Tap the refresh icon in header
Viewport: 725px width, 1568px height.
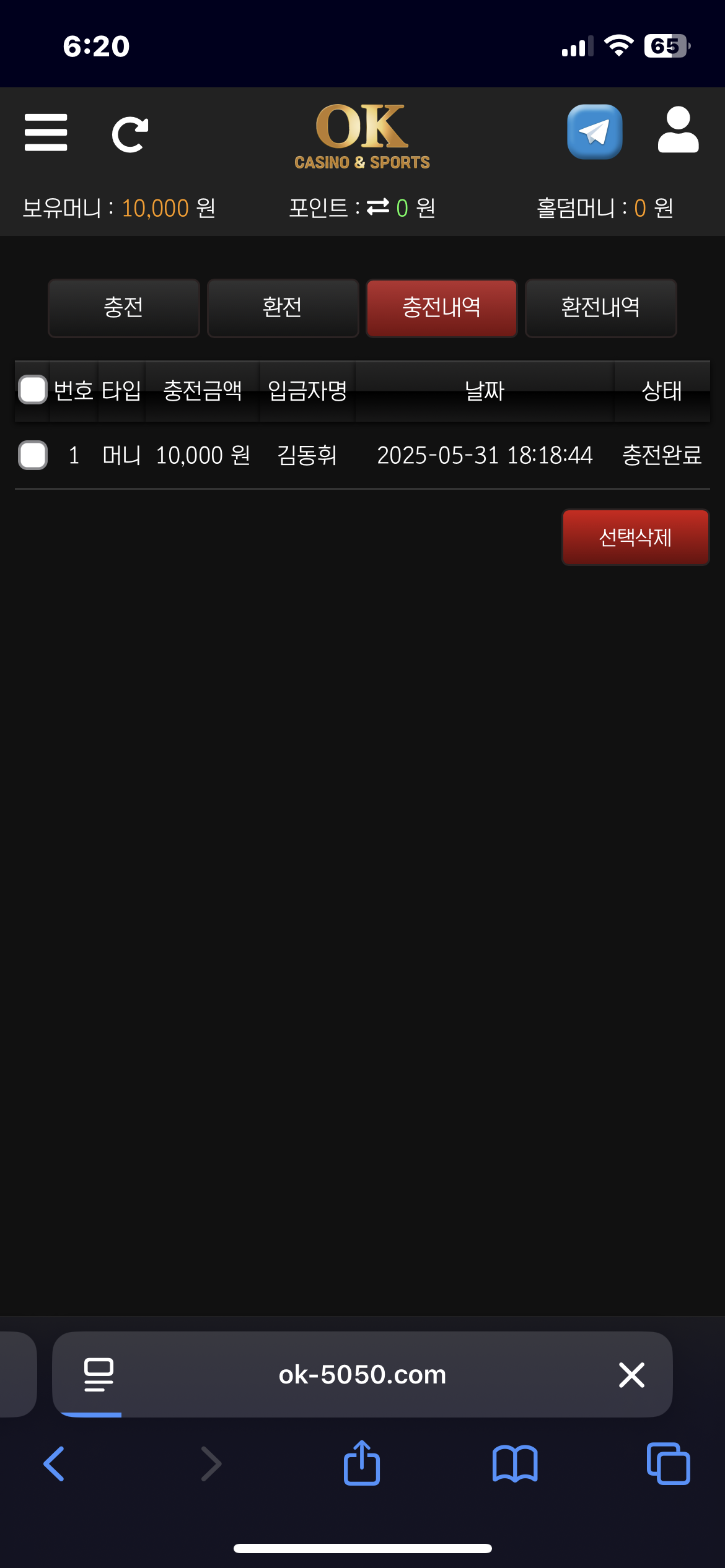click(x=130, y=134)
